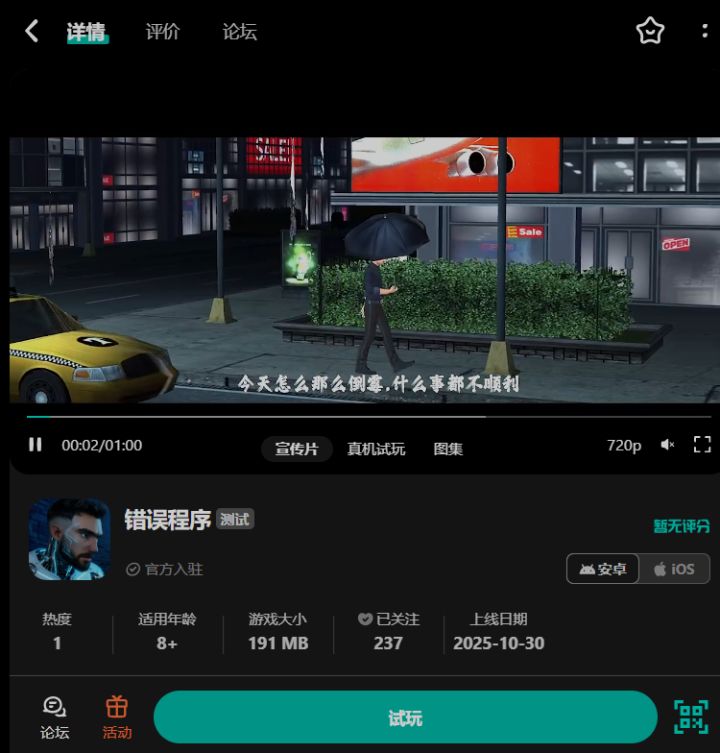This screenshot has width=720, height=753.
Task: Switch to the 评价 tab
Action: 161,31
